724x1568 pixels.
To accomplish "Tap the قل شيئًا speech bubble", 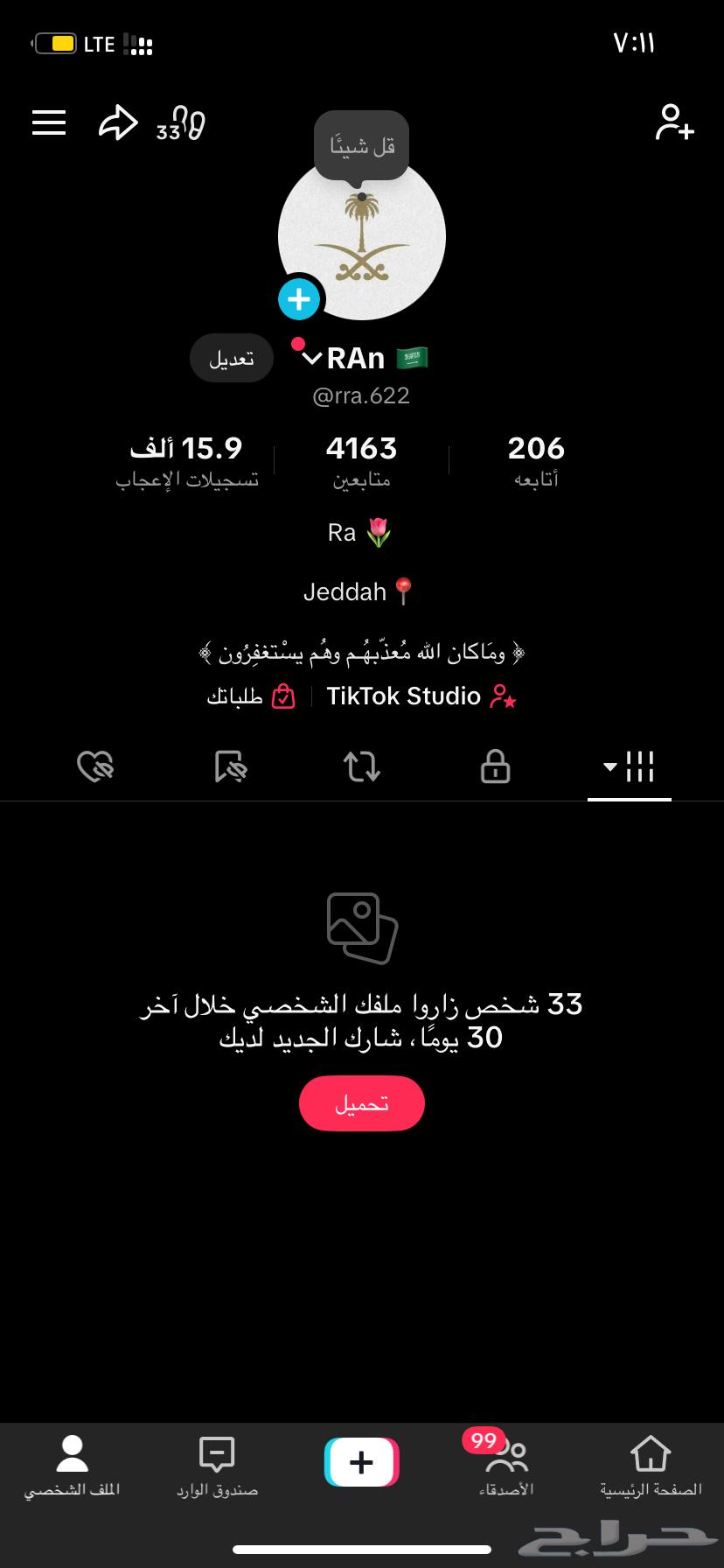I will click(359, 145).
